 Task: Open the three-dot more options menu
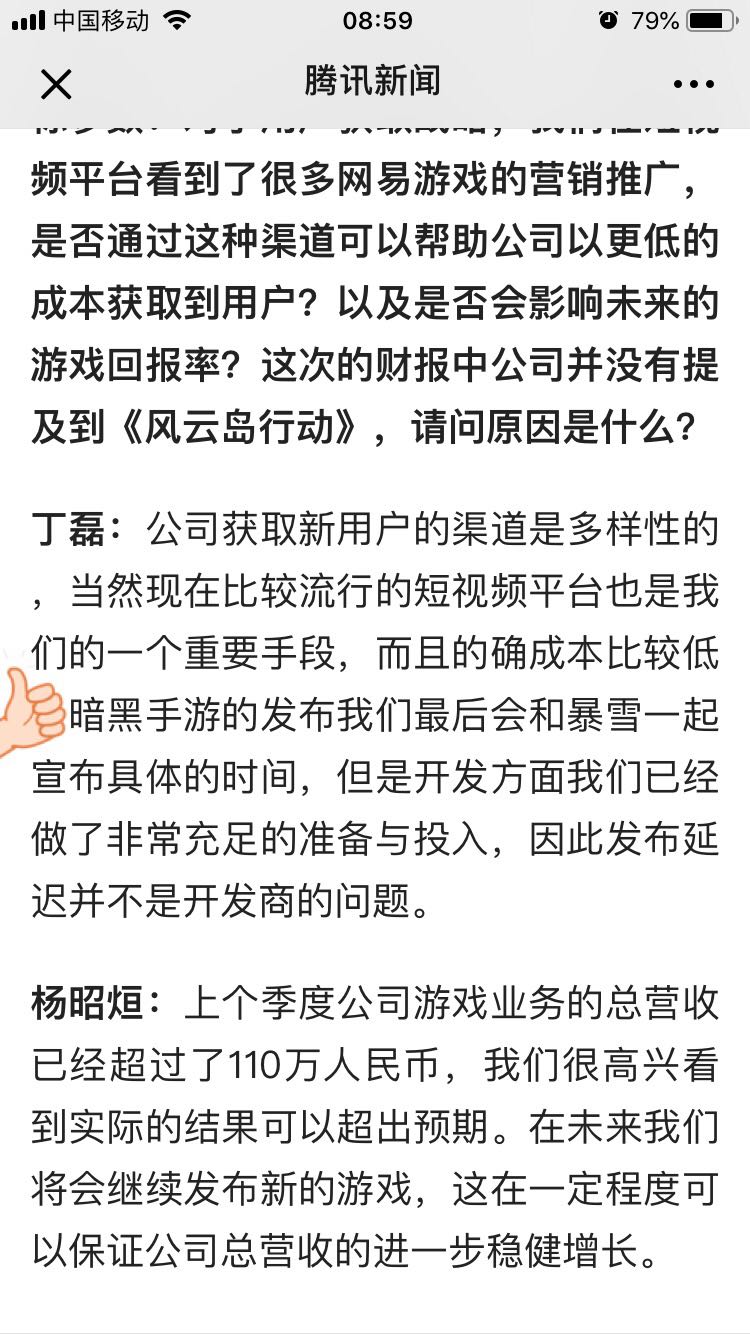point(693,85)
